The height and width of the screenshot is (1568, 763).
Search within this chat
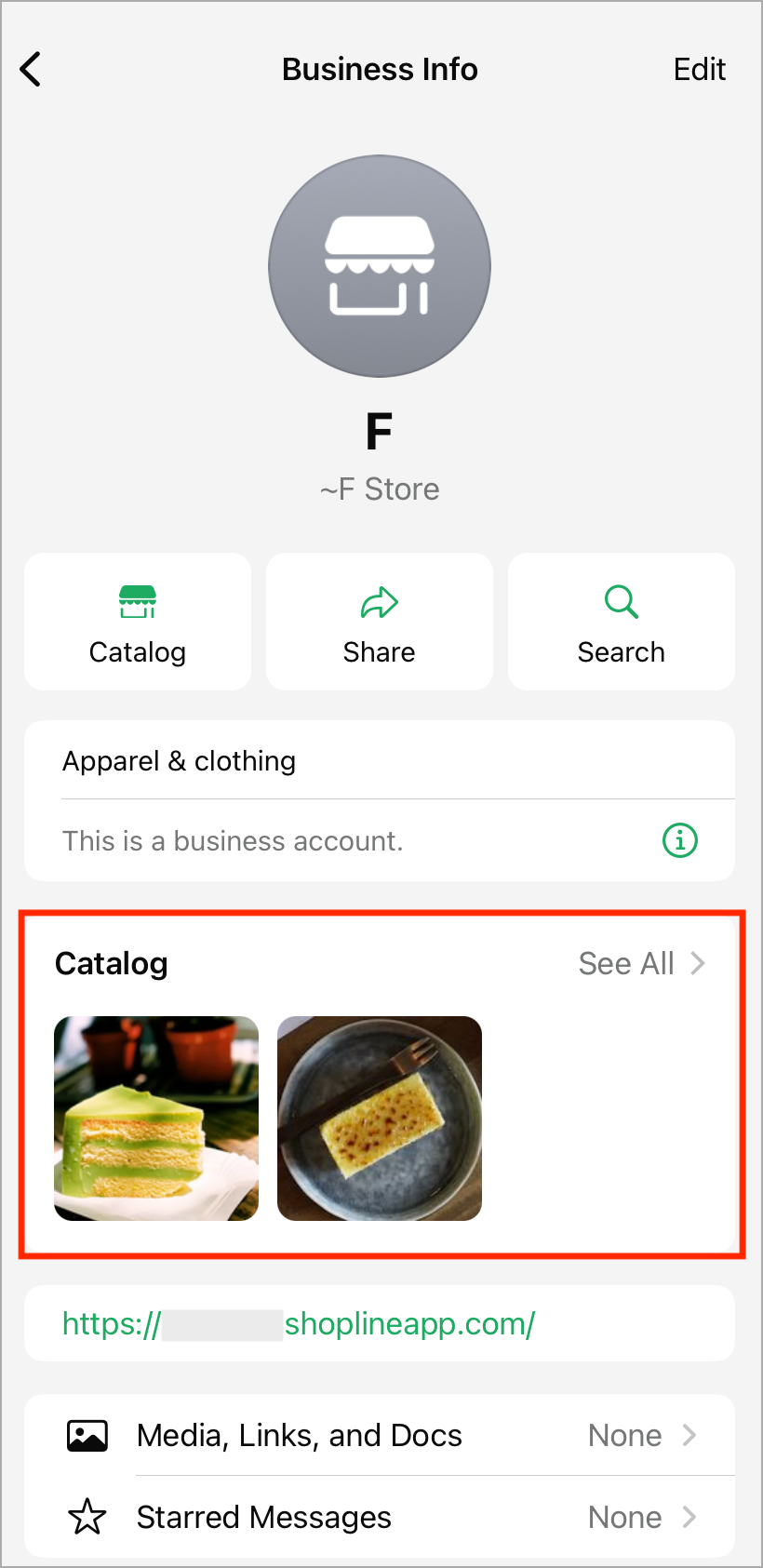(x=621, y=622)
